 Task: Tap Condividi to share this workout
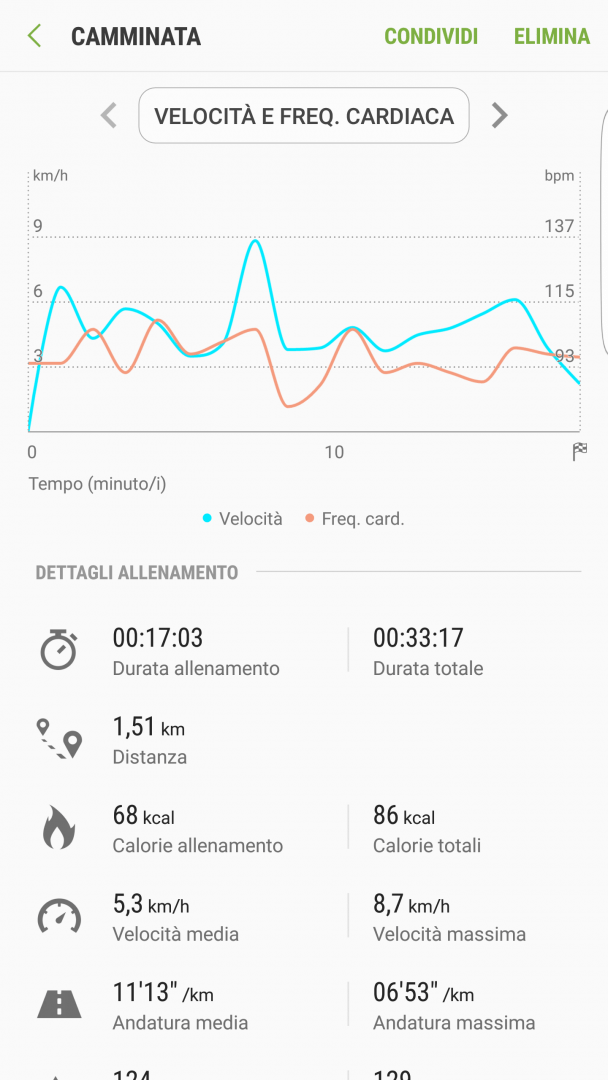431,37
